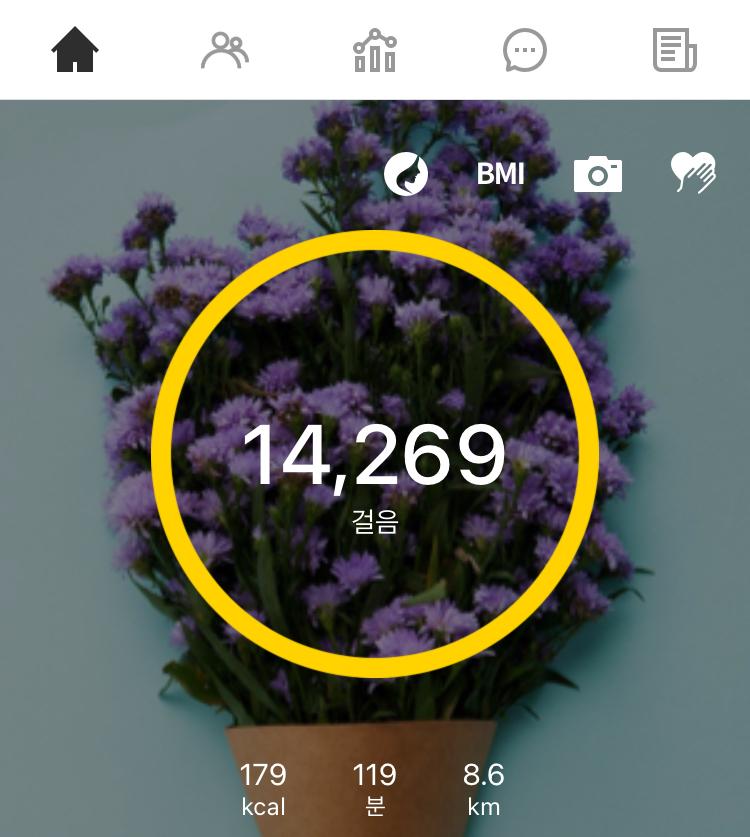Open the camera to take a photo

point(598,174)
